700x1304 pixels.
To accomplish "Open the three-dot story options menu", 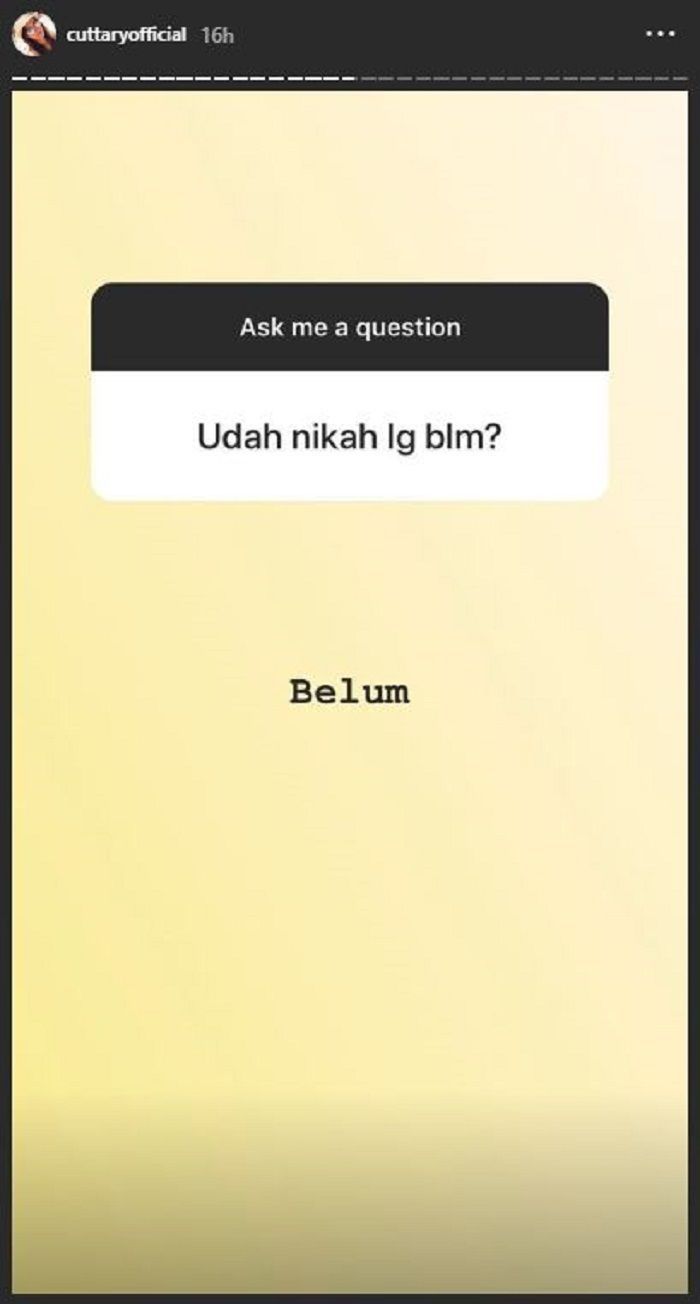I will click(x=660, y=34).
